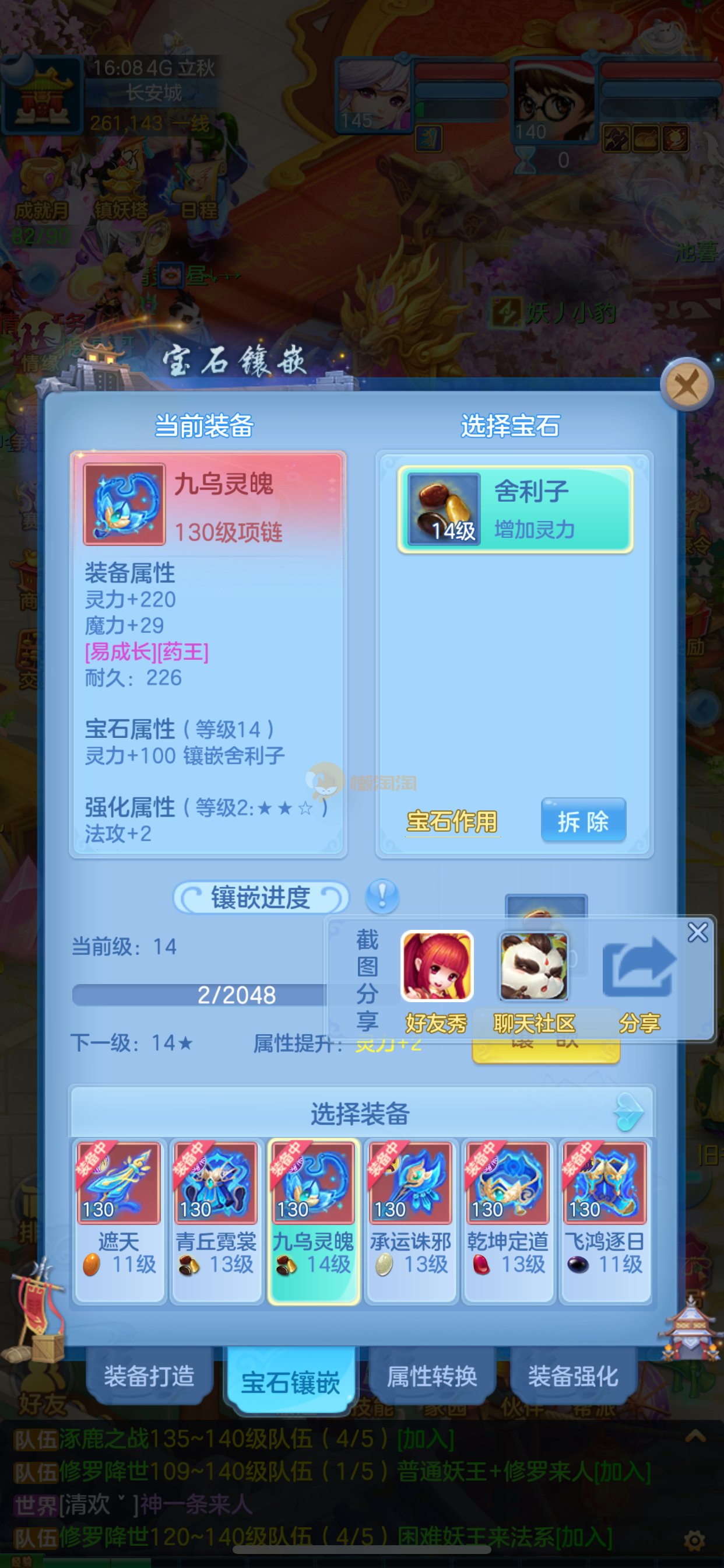Close the 宝石镶嵌 dialog
The image size is (724, 1568).
(x=687, y=384)
